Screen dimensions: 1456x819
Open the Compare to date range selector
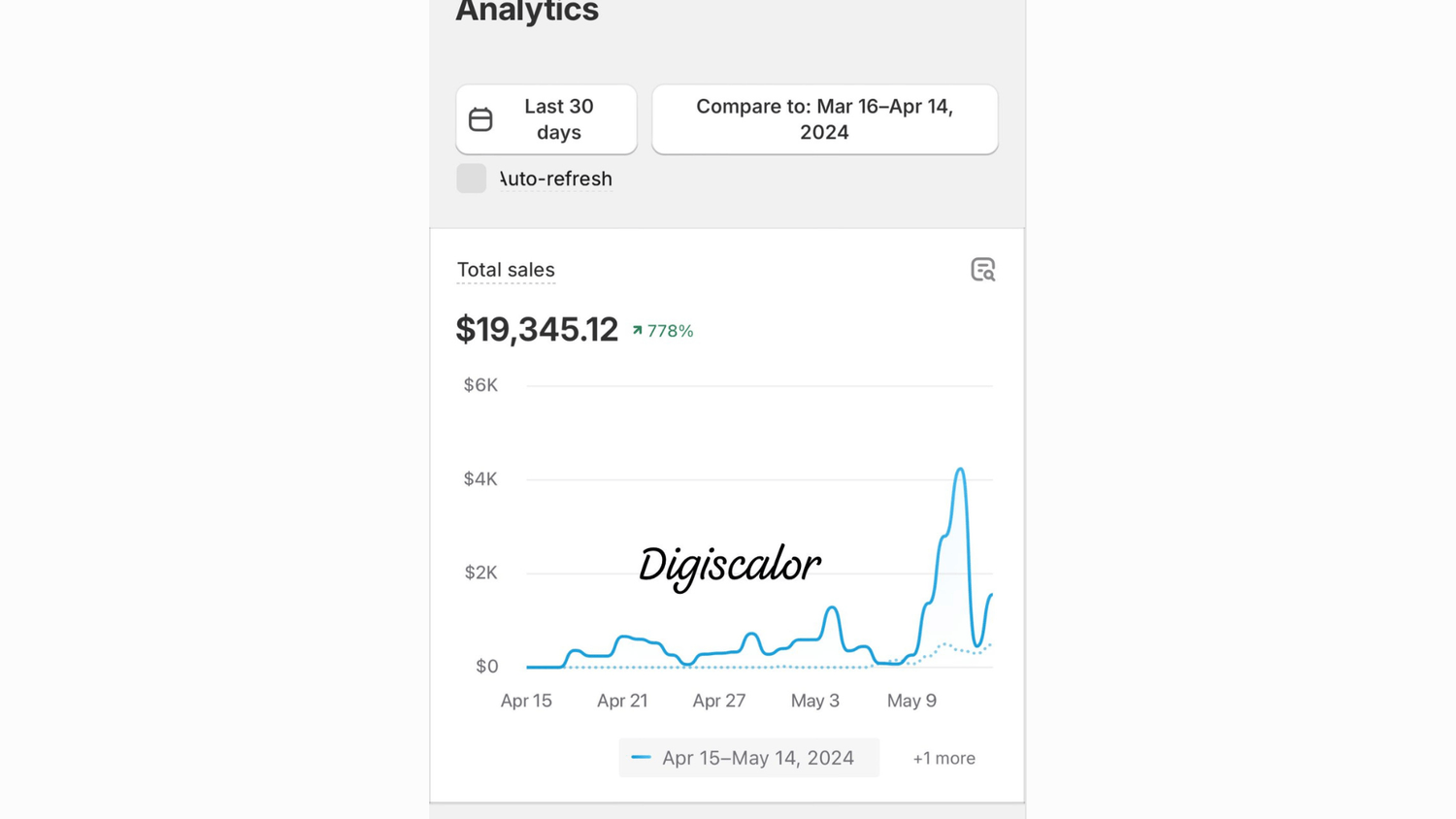click(x=824, y=119)
